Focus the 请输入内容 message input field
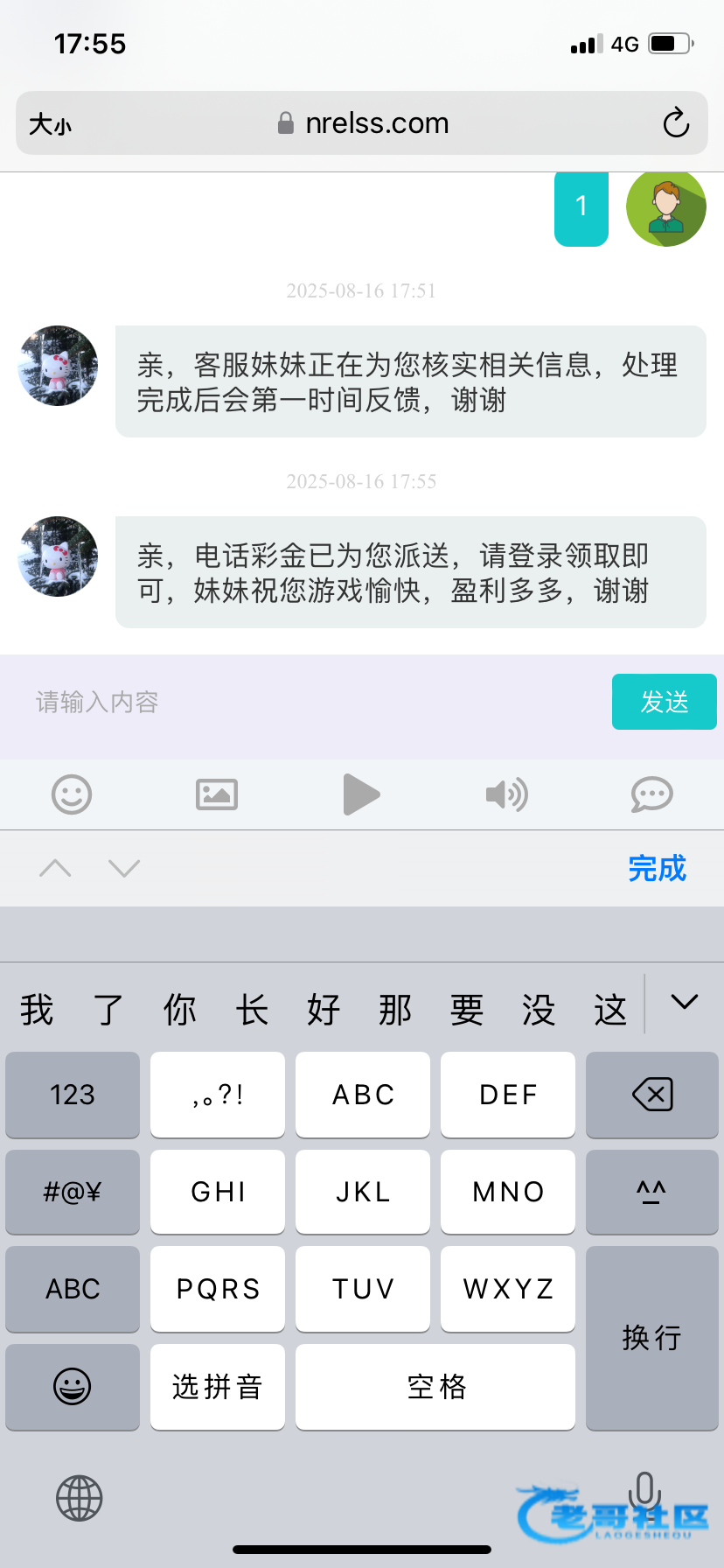Image resolution: width=724 pixels, height=1568 pixels. tap(315, 702)
